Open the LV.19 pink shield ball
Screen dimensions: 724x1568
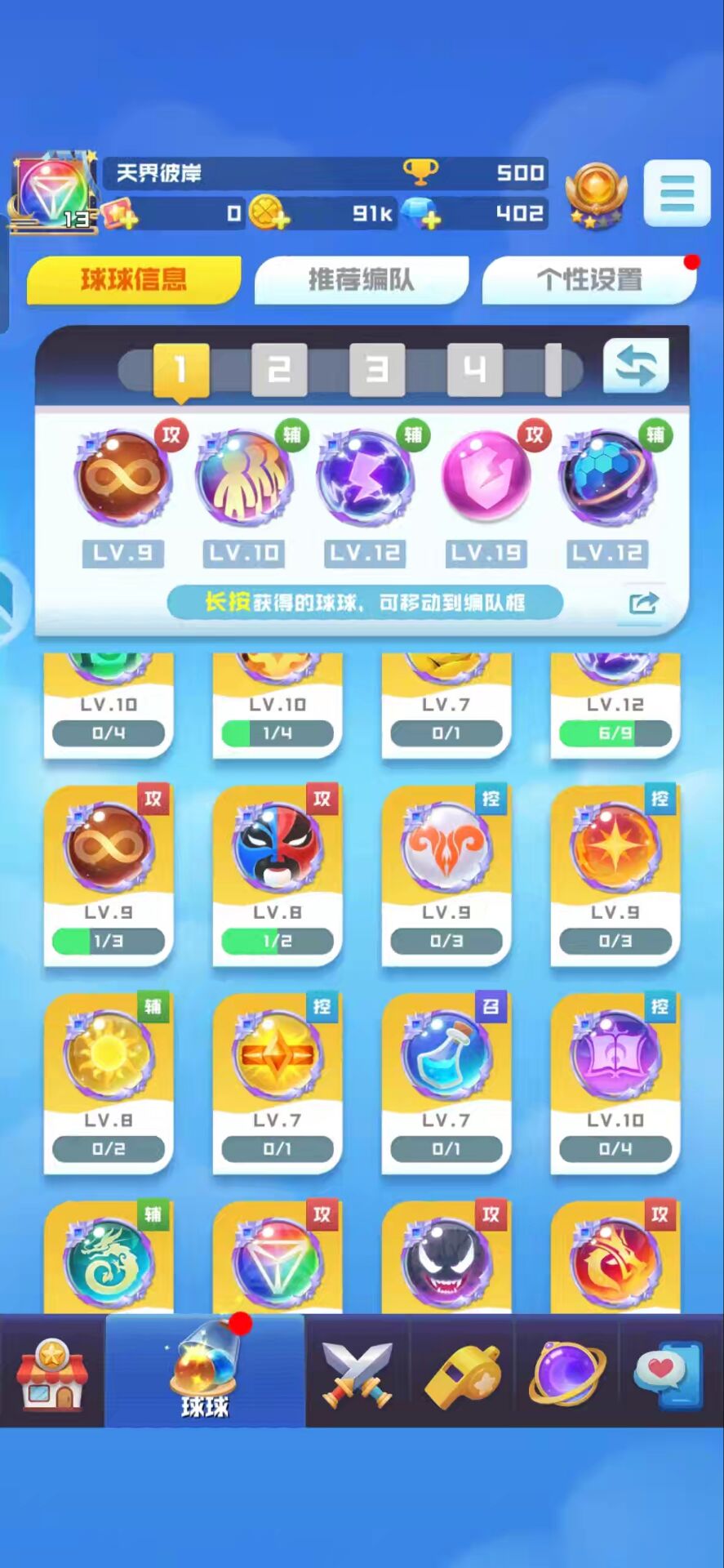pyautogui.click(x=486, y=478)
